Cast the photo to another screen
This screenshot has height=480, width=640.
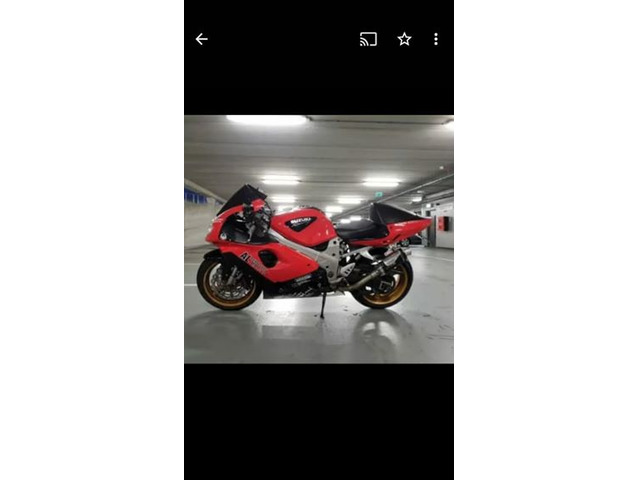pos(368,39)
